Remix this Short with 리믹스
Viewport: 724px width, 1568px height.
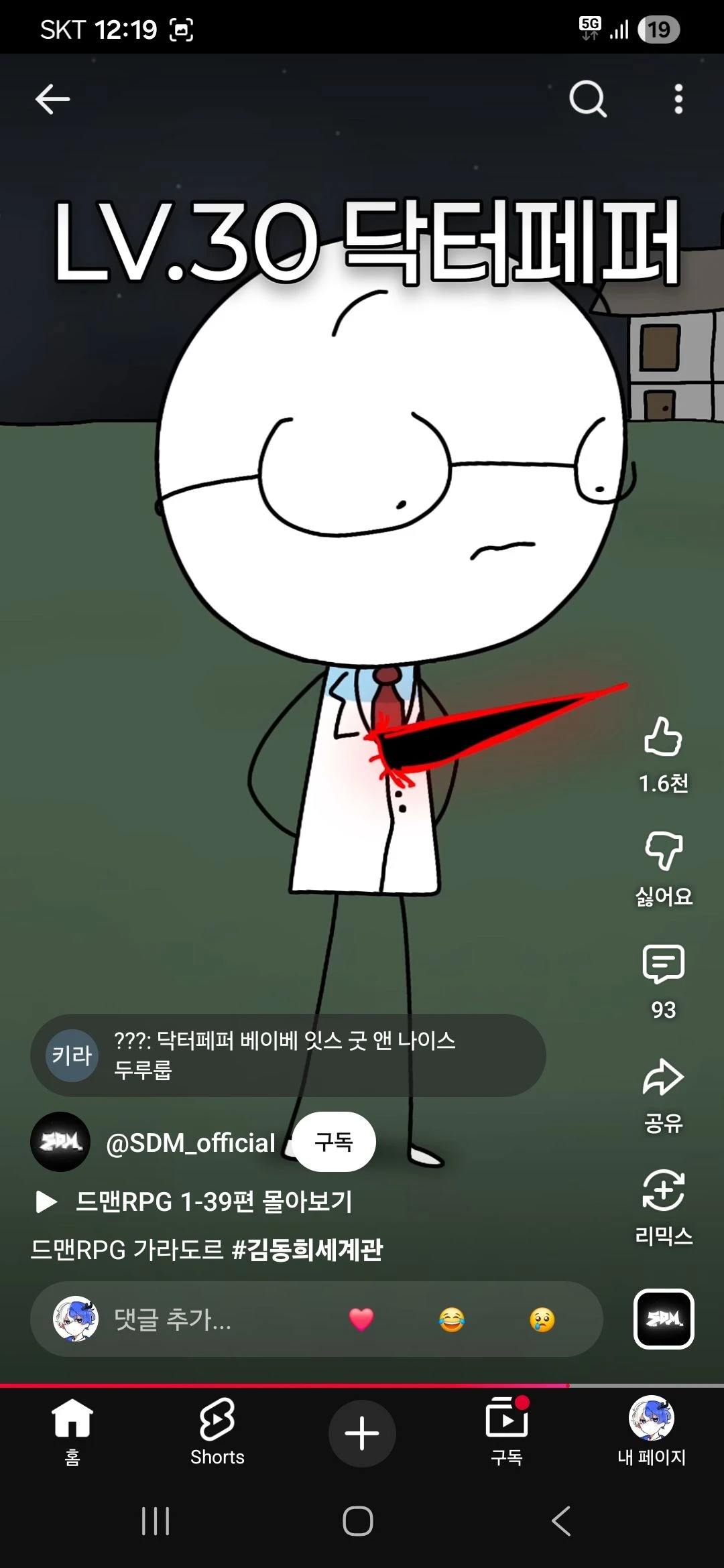(663, 1191)
